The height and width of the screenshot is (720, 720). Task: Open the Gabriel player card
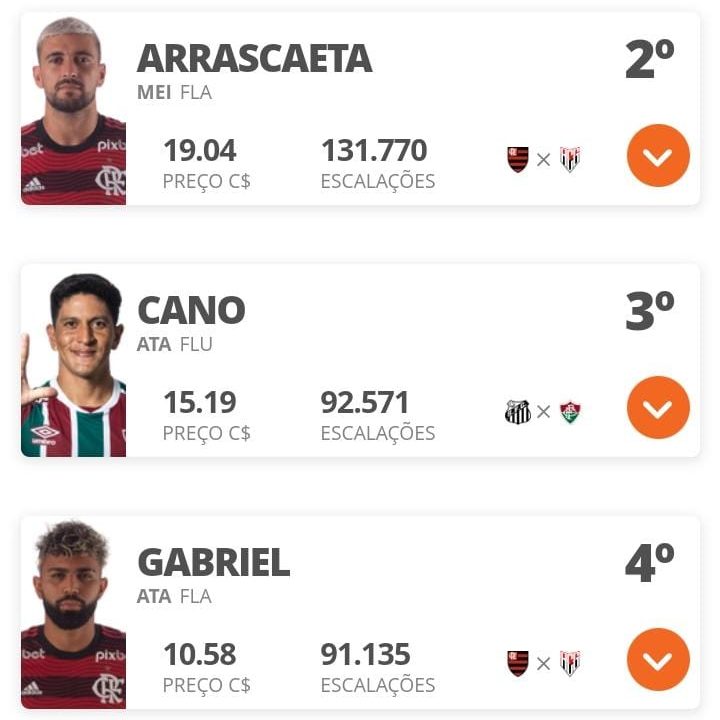[x=213, y=563]
